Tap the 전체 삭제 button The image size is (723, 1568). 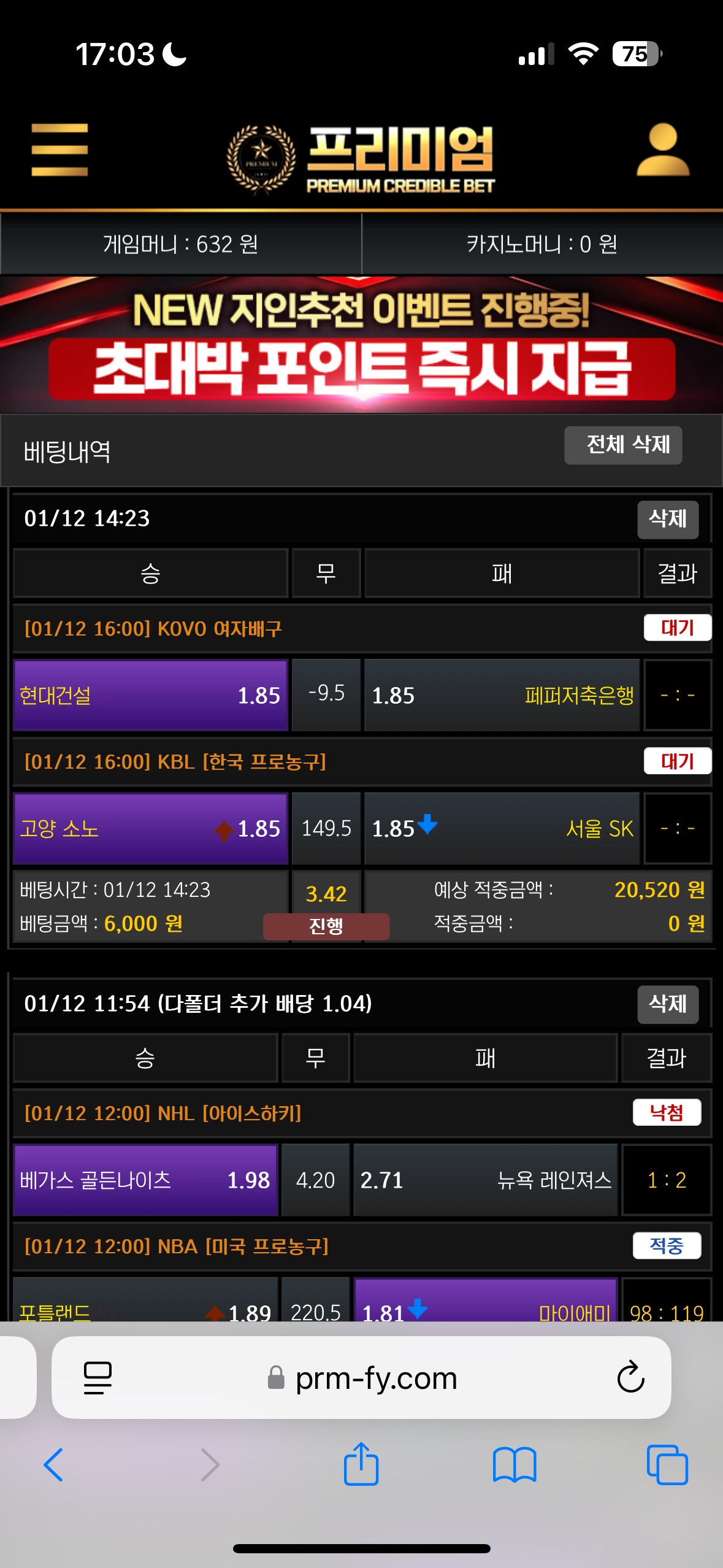[623, 445]
